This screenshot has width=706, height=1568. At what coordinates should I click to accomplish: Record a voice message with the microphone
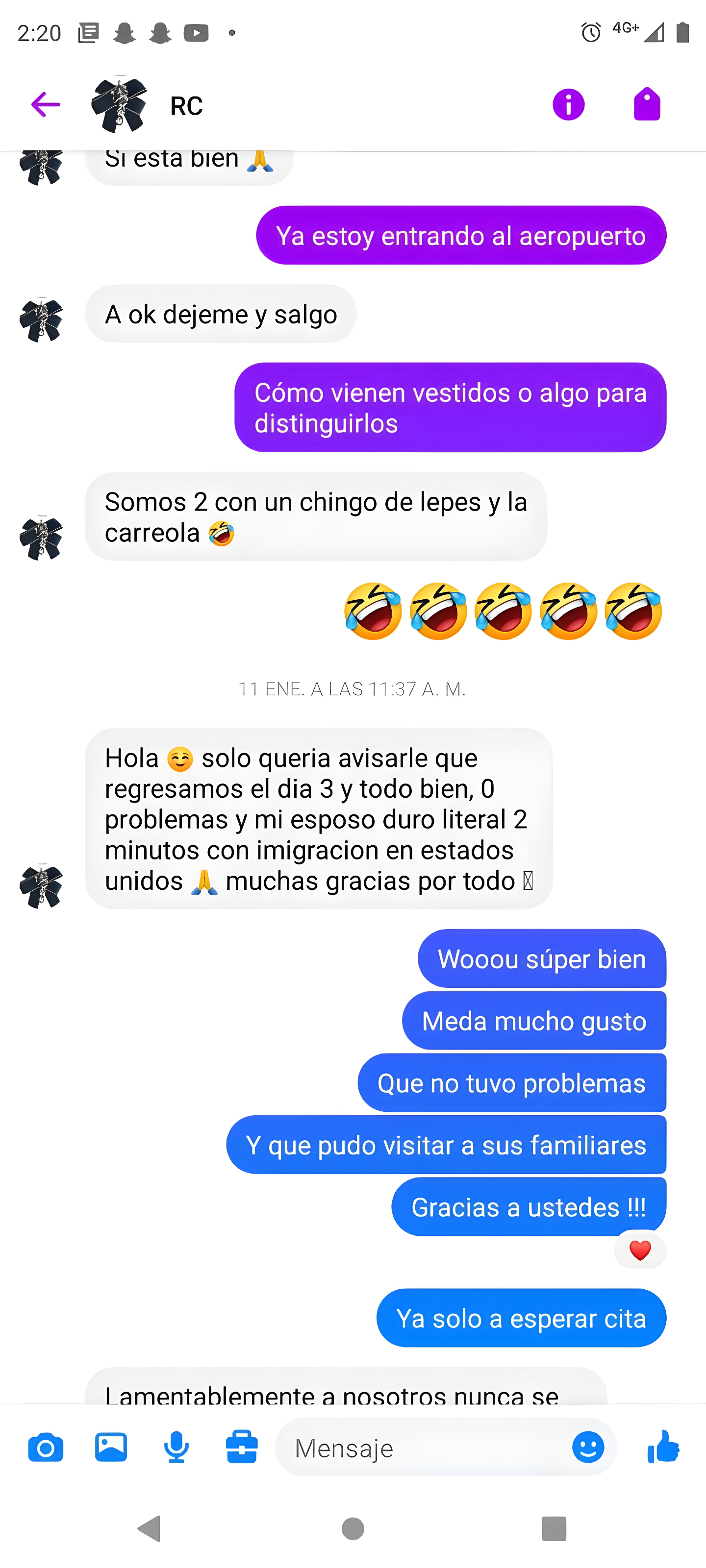click(x=176, y=1447)
